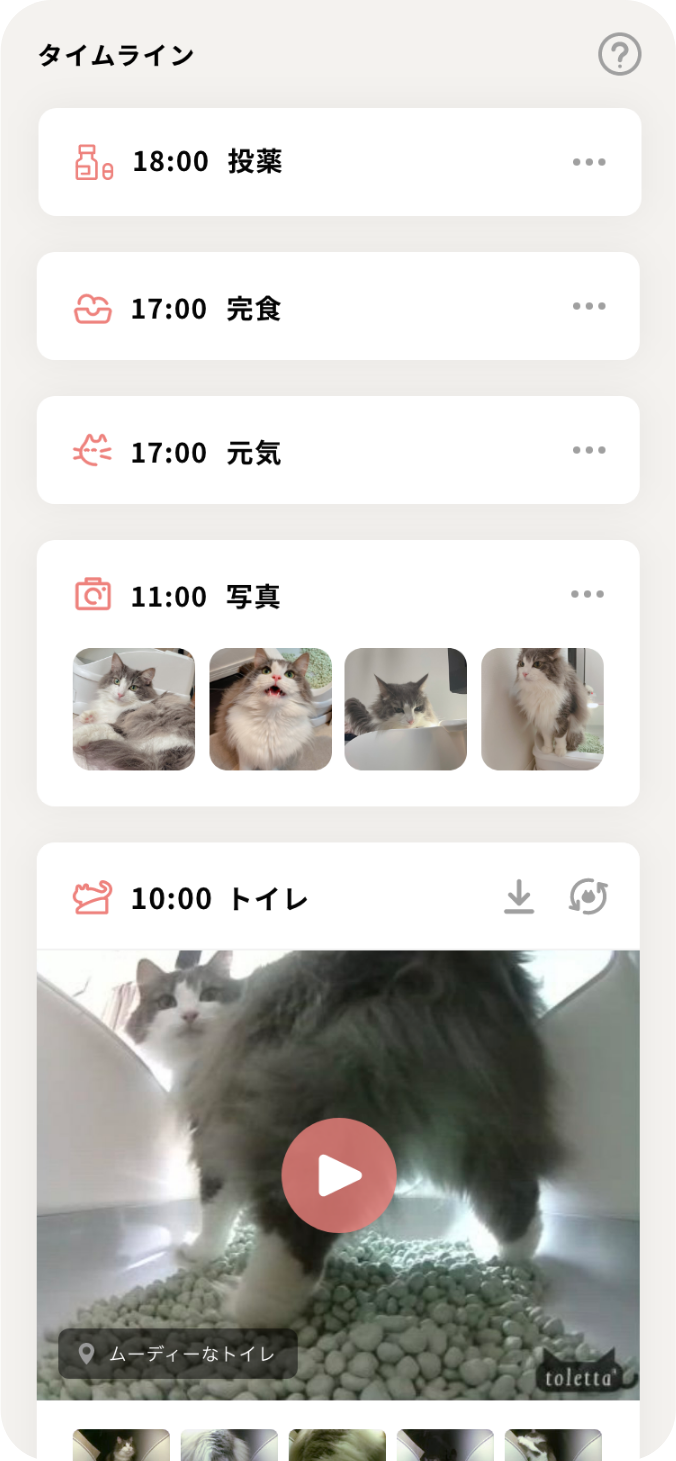This screenshot has width=676, height=1461.
Task: Download the 10:00 トイレ video
Action: pyautogui.click(x=518, y=897)
